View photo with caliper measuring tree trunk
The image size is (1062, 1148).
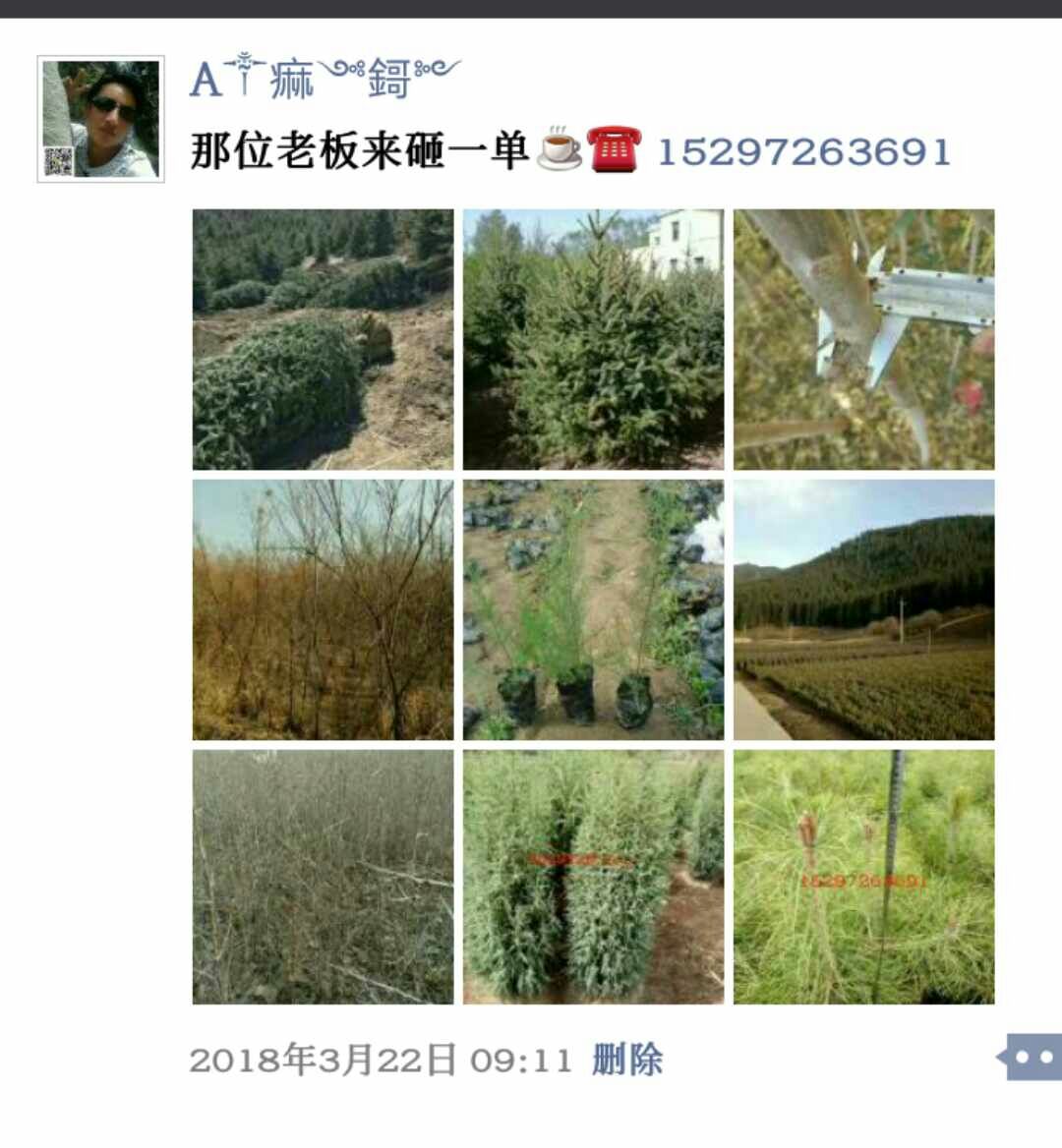(x=863, y=339)
